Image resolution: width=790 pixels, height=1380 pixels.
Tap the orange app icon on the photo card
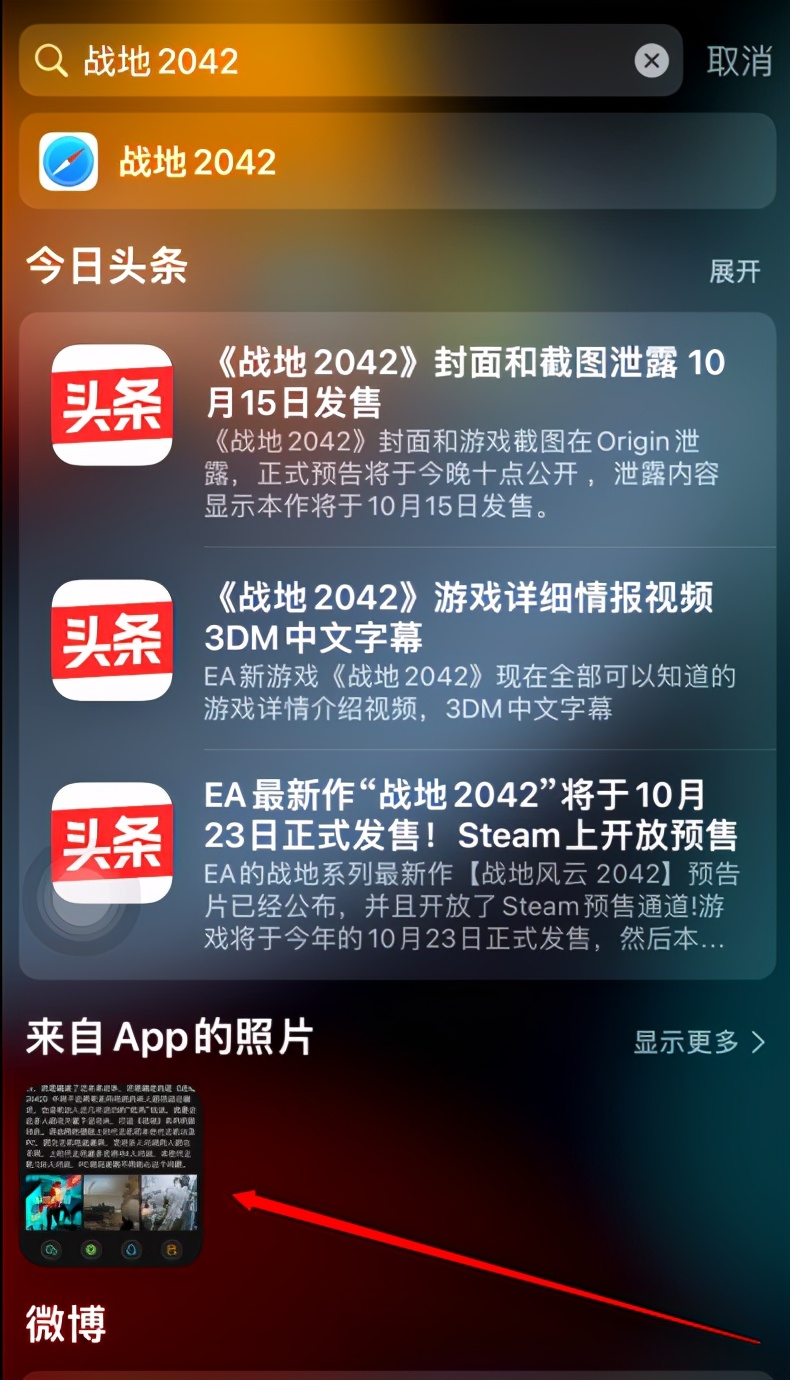[x=170, y=1249]
